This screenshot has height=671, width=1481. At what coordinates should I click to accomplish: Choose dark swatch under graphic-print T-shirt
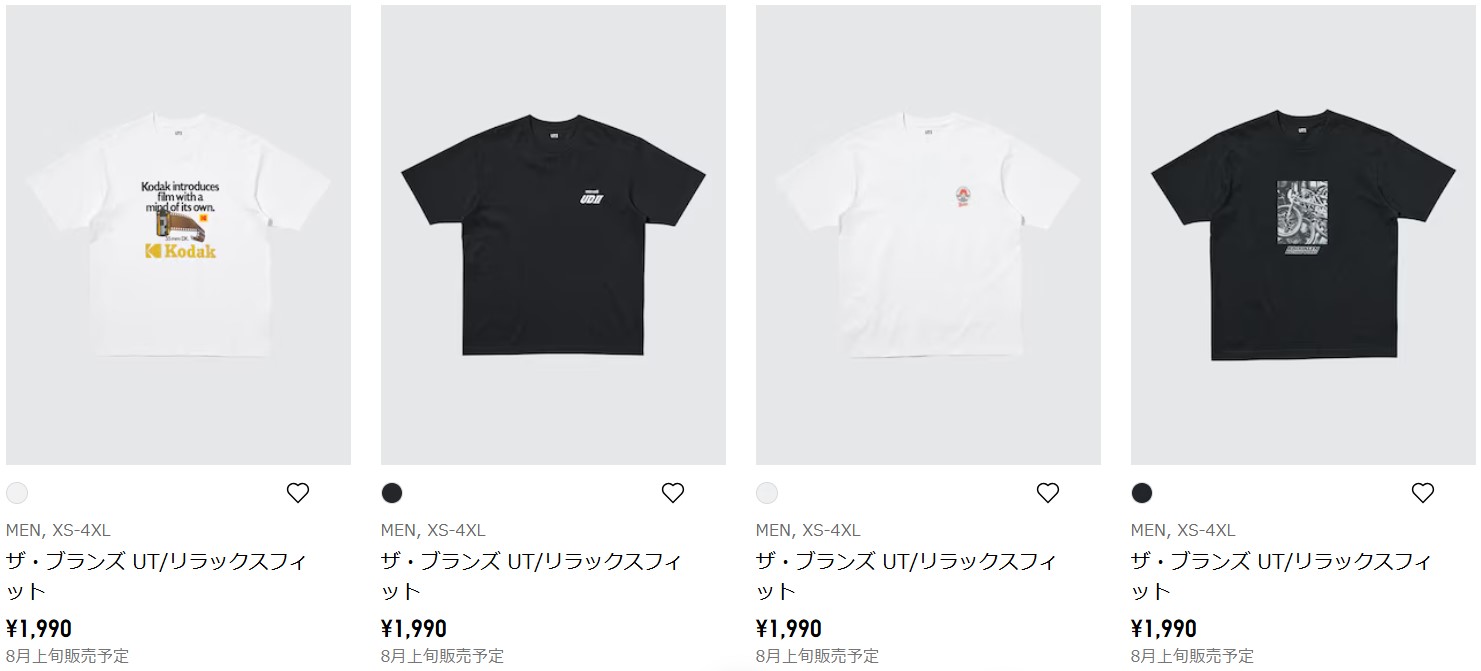tap(1142, 492)
